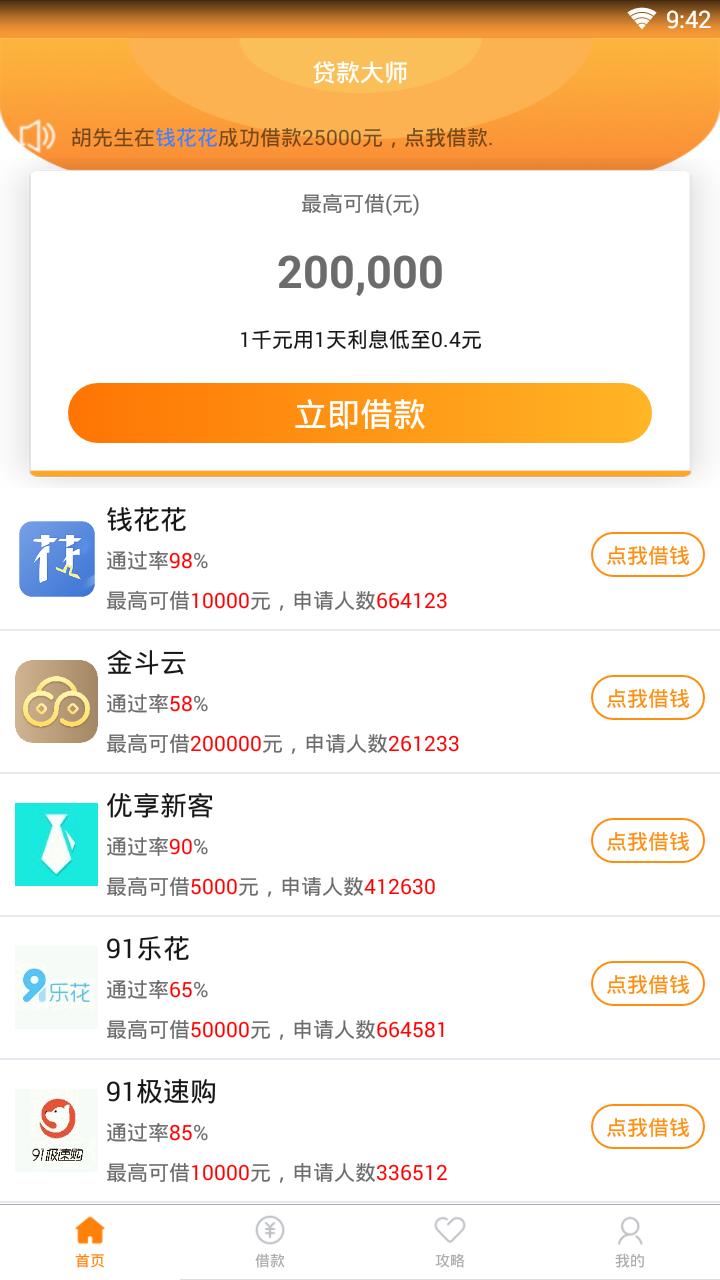Image resolution: width=720 pixels, height=1280 pixels.
Task: Tap the 立即借款 button
Action: pyautogui.click(x=360, y=413)
